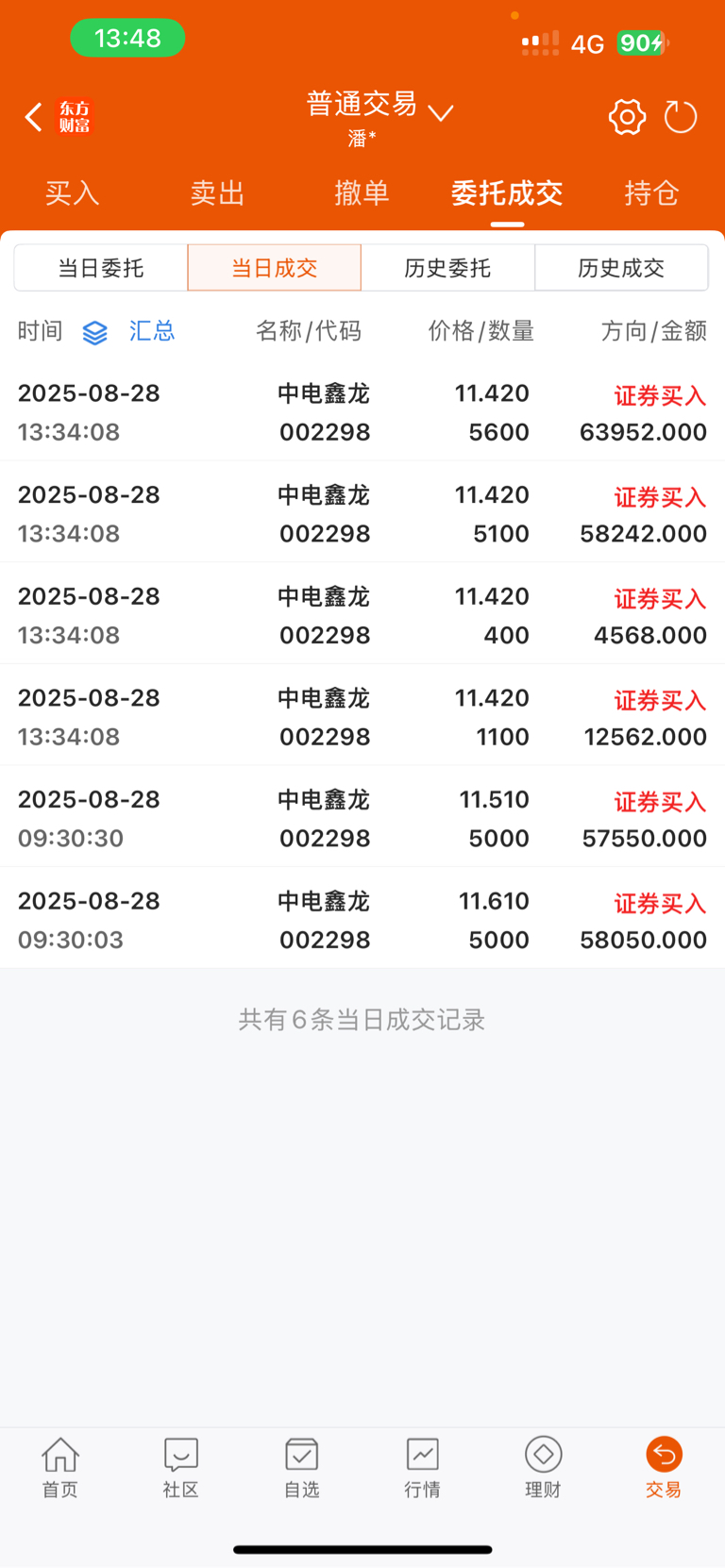Open the 社区 community tab
Viewport: 725px width, 1568px height.
(x=181, y=1467)
